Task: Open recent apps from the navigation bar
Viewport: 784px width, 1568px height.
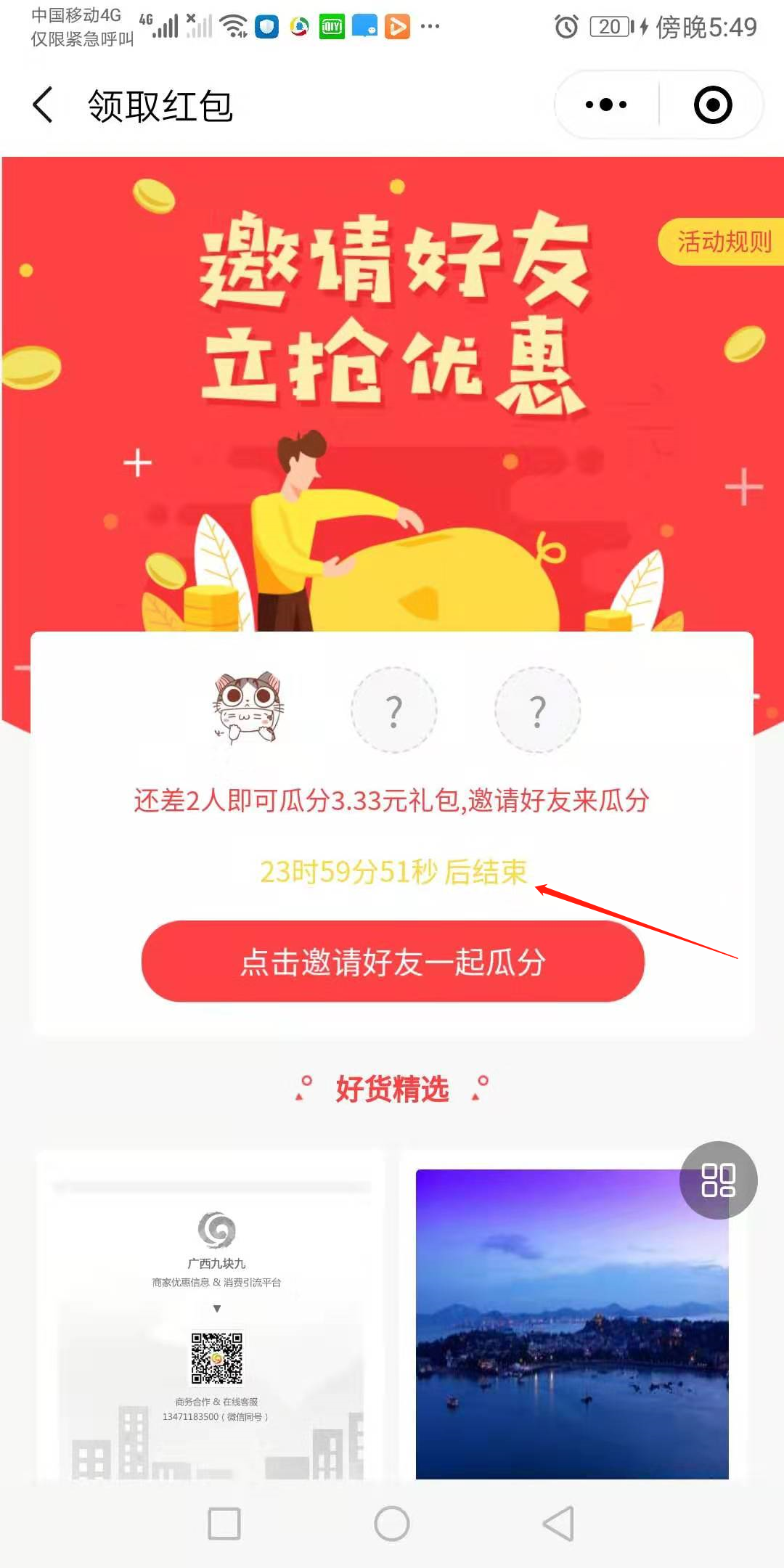Action: pyautogui.click(x=224, y=1523)
